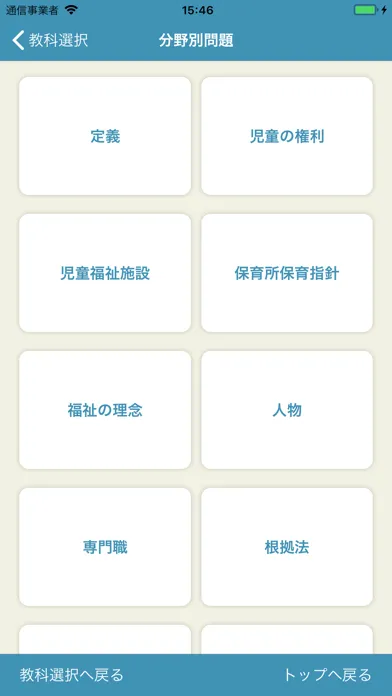This screenshot has width=392, height=696.
Task: Open the 根拠法 category
Action: pyautogui.click(x=287, y=547)
